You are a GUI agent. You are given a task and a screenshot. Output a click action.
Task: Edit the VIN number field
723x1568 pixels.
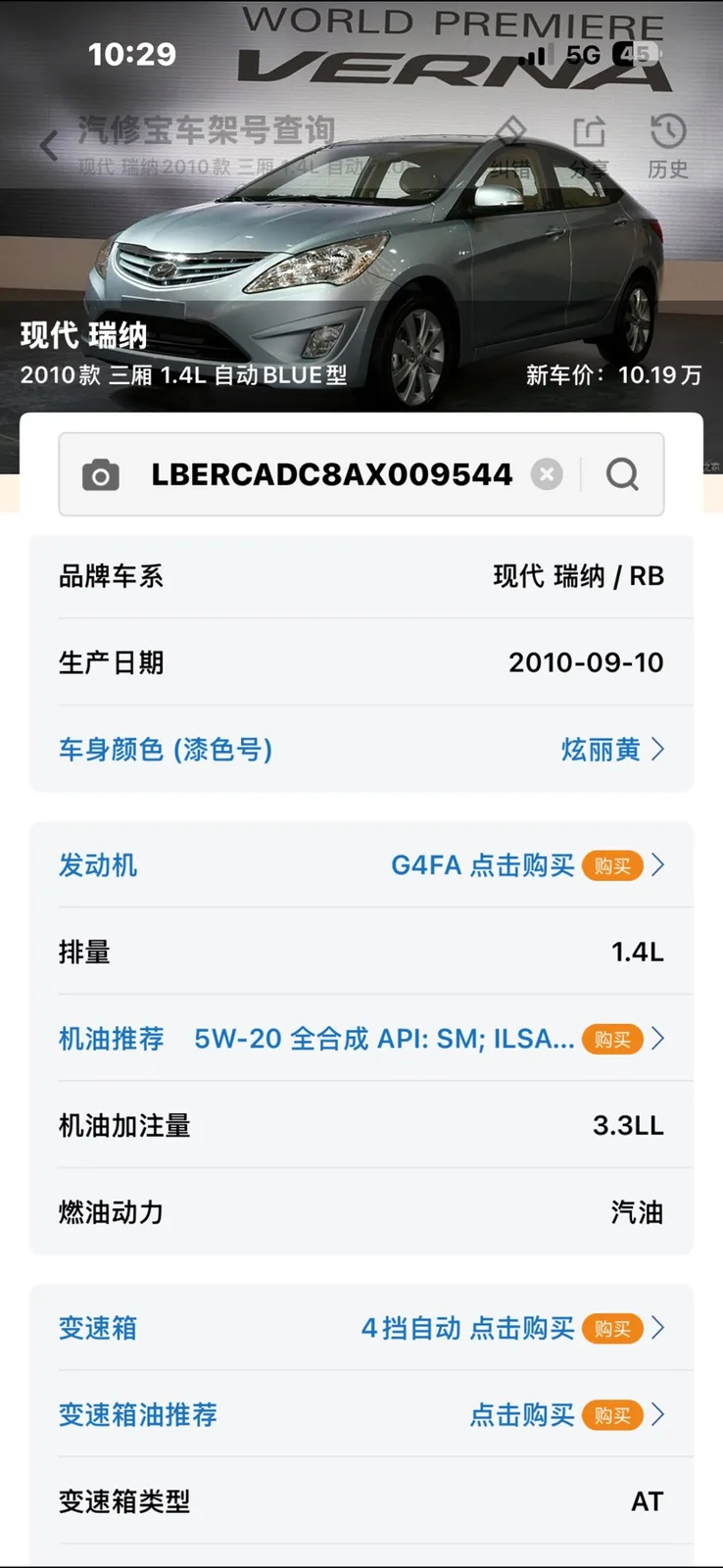click(332, 474)
